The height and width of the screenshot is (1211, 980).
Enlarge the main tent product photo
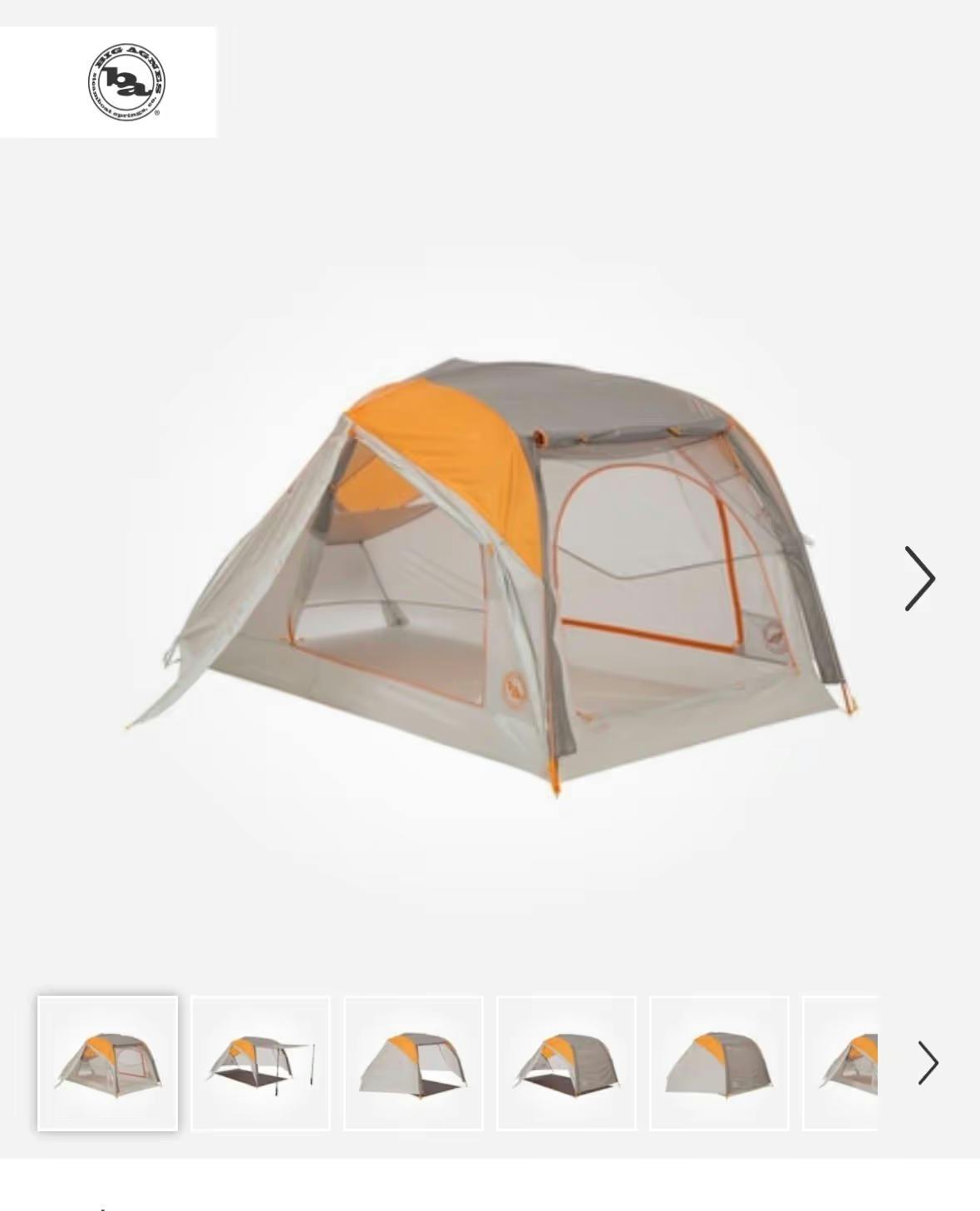coord(490,574)
